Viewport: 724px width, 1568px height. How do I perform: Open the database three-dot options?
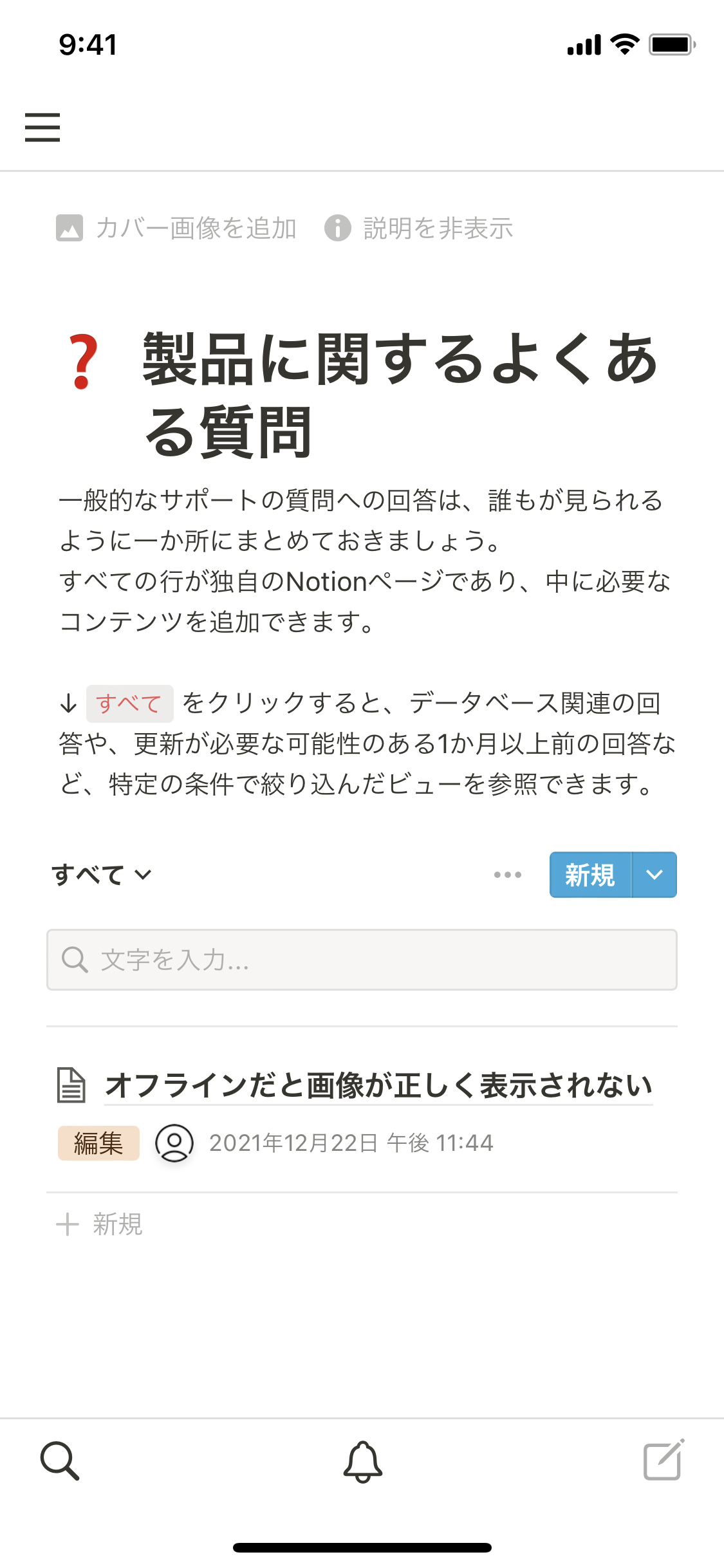tap(508, 875)
